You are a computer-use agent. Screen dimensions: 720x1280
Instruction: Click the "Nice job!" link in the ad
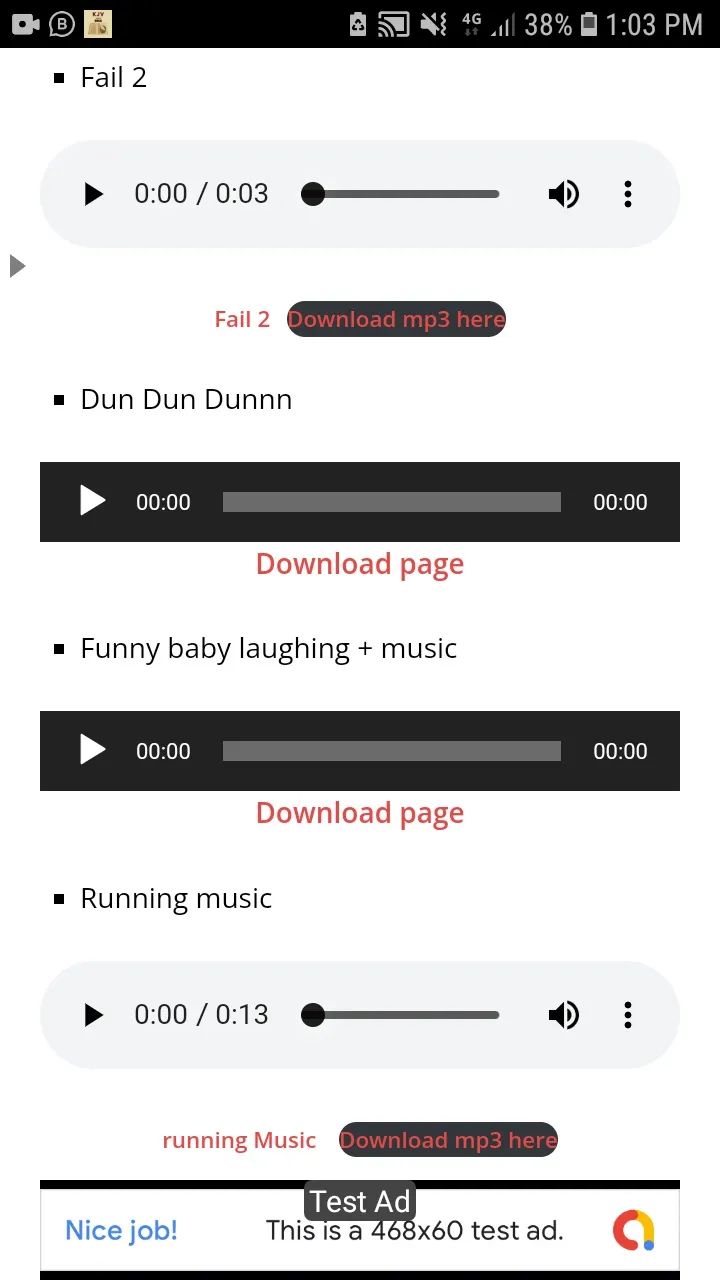pos(120,1230)
